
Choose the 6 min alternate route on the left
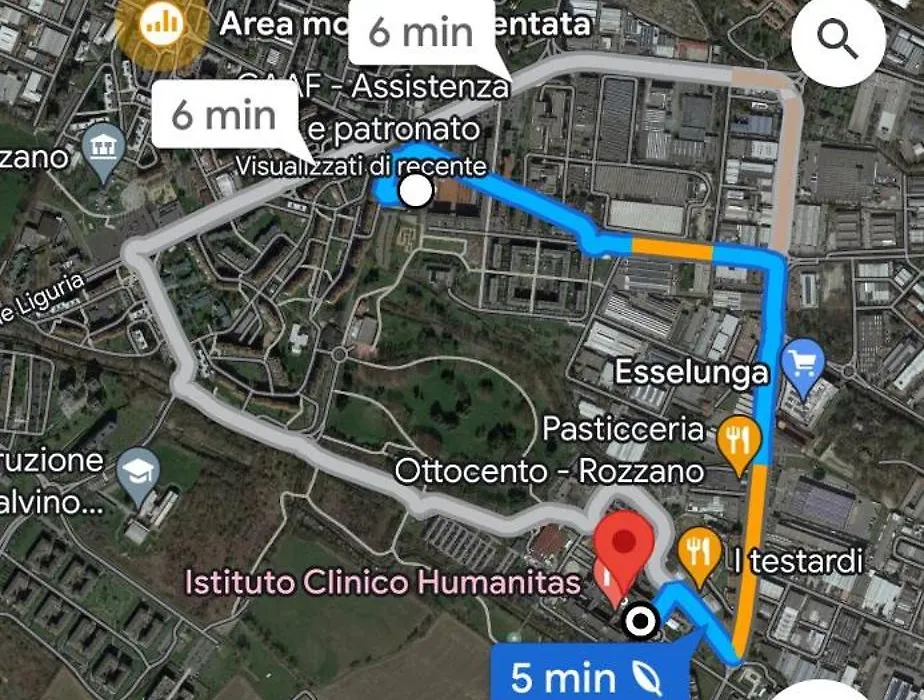pos(225,113)
